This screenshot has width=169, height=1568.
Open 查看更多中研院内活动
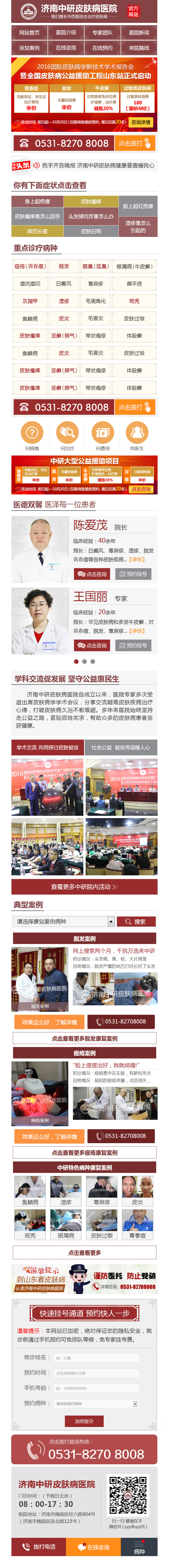[84, 886]
